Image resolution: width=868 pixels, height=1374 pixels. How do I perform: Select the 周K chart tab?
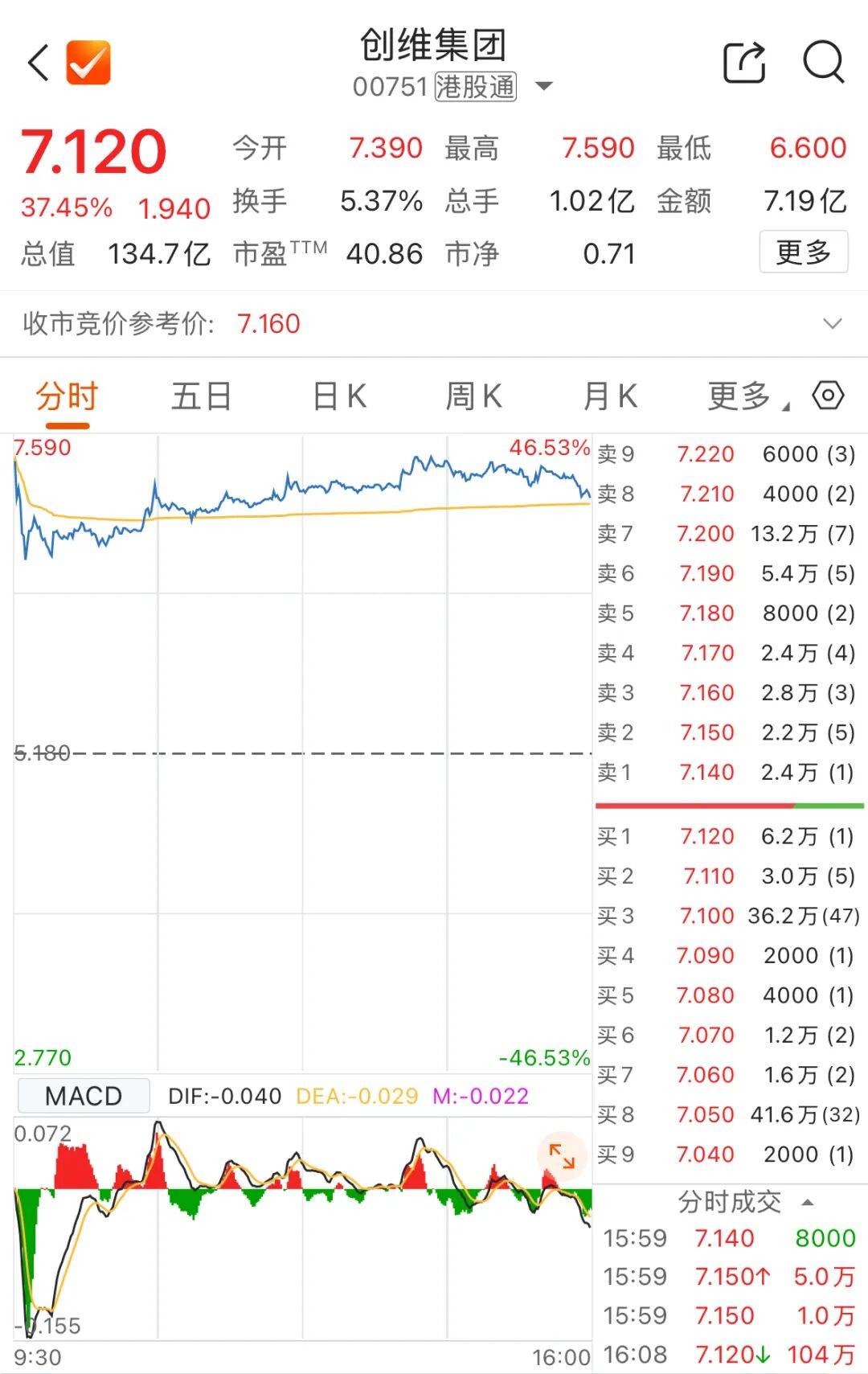[473, 397]
